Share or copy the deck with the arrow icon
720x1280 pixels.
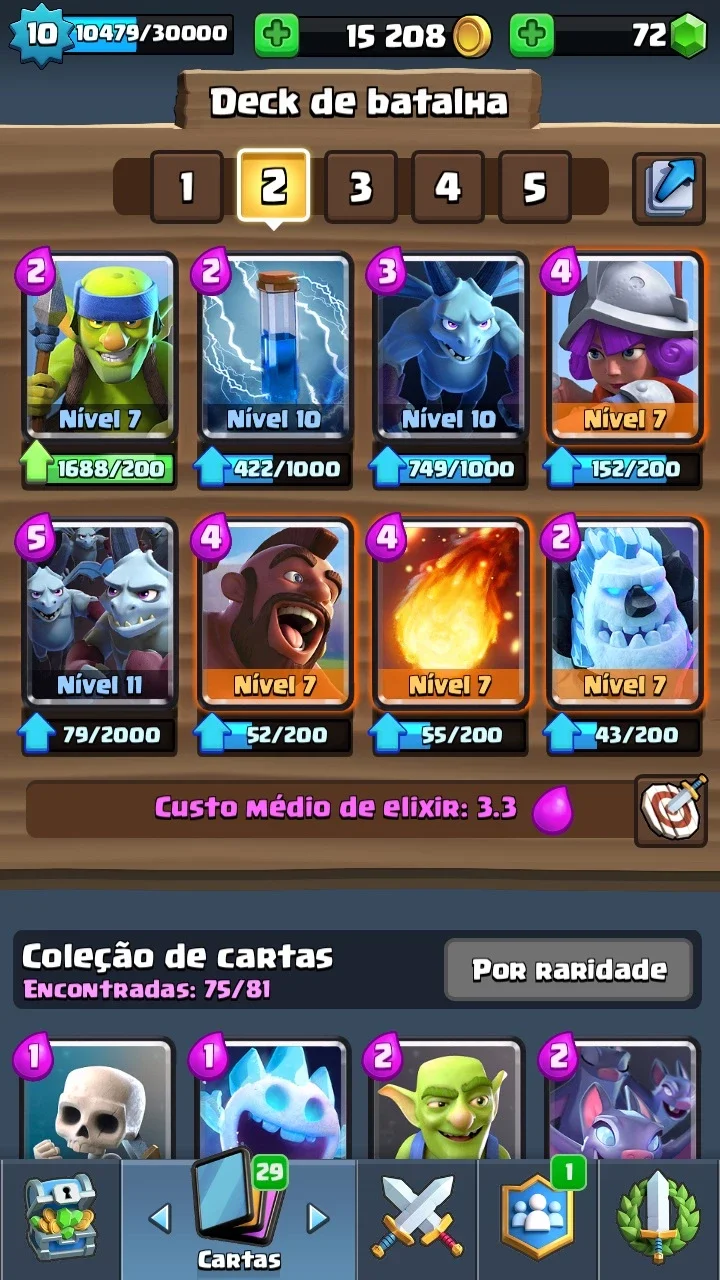[x=669, y=187]
